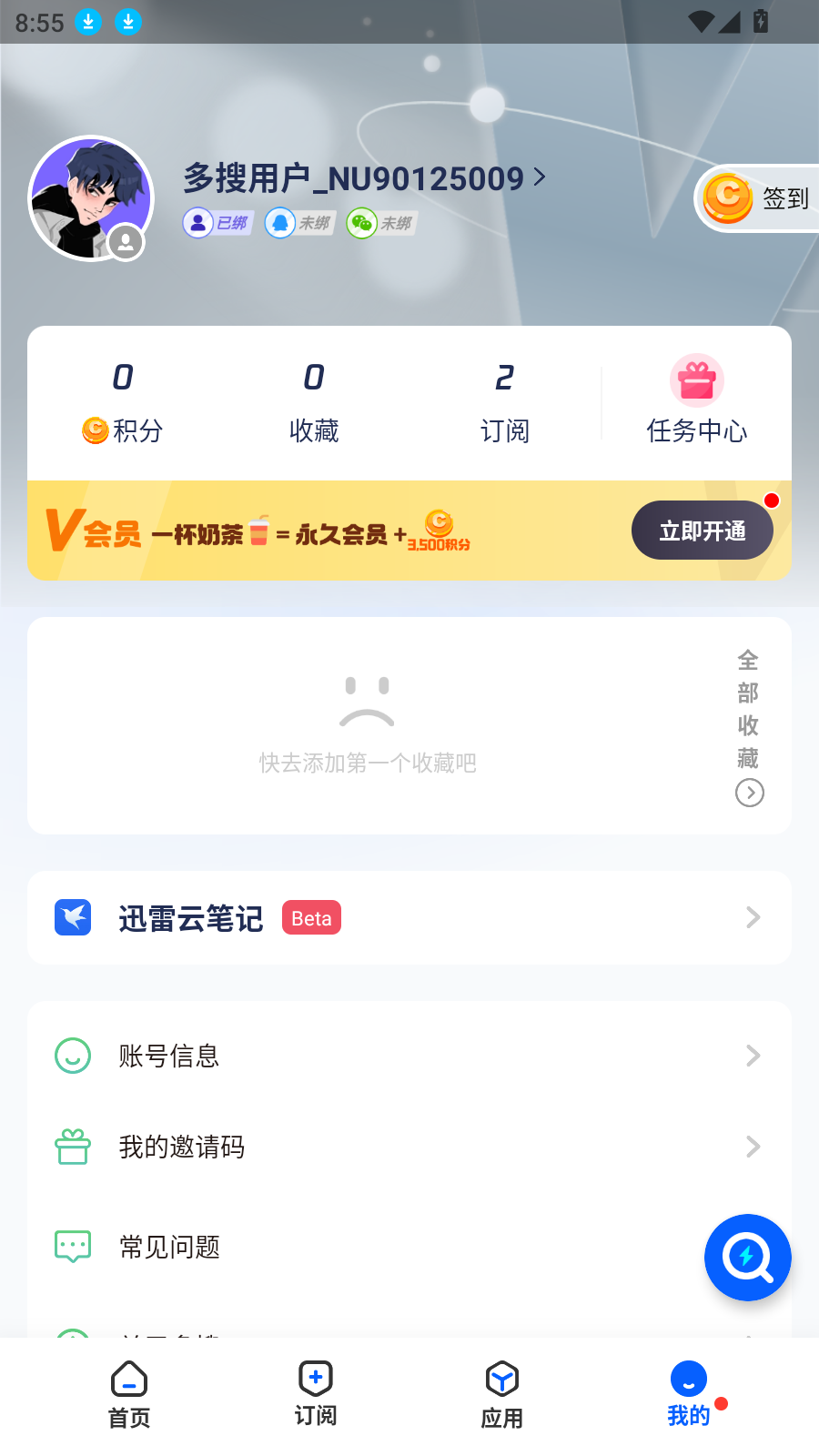The height and width of the screenshot is (1456, 819).
Task: Open 全部收藏 via its arrow
Action: (749, 793)
